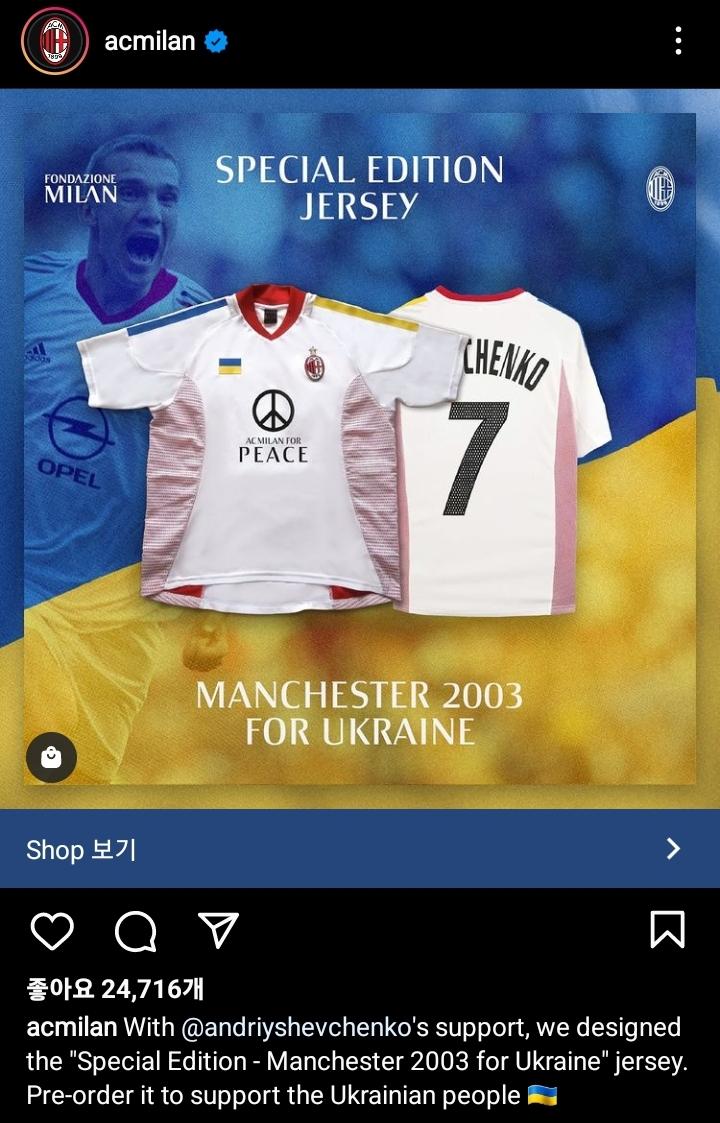
Task: Like the AC Milan post
Action: (x=52, y=931)
